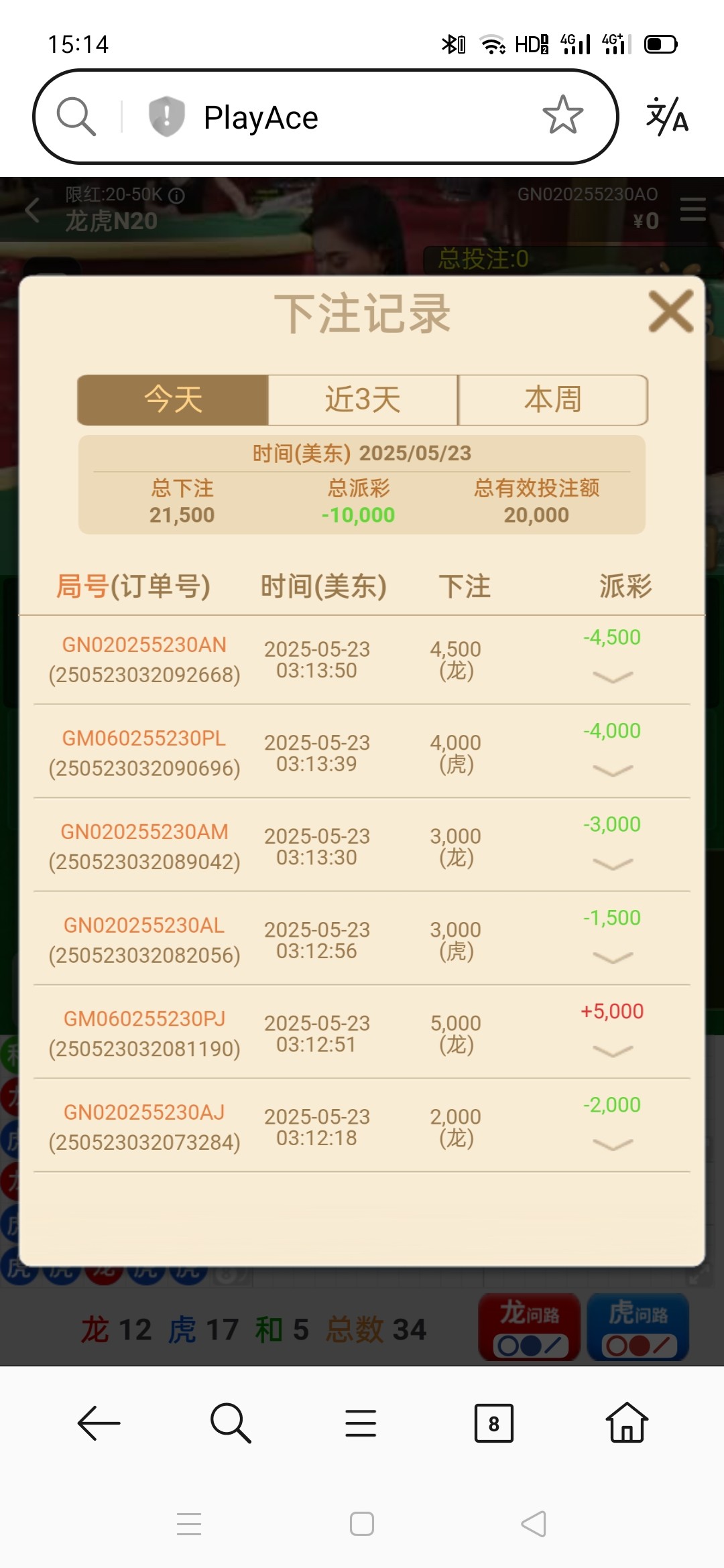Viewport: 724px width, 1568px height.
Task: Switch to the 本周 tab
Action: click(x=552, y=400)
